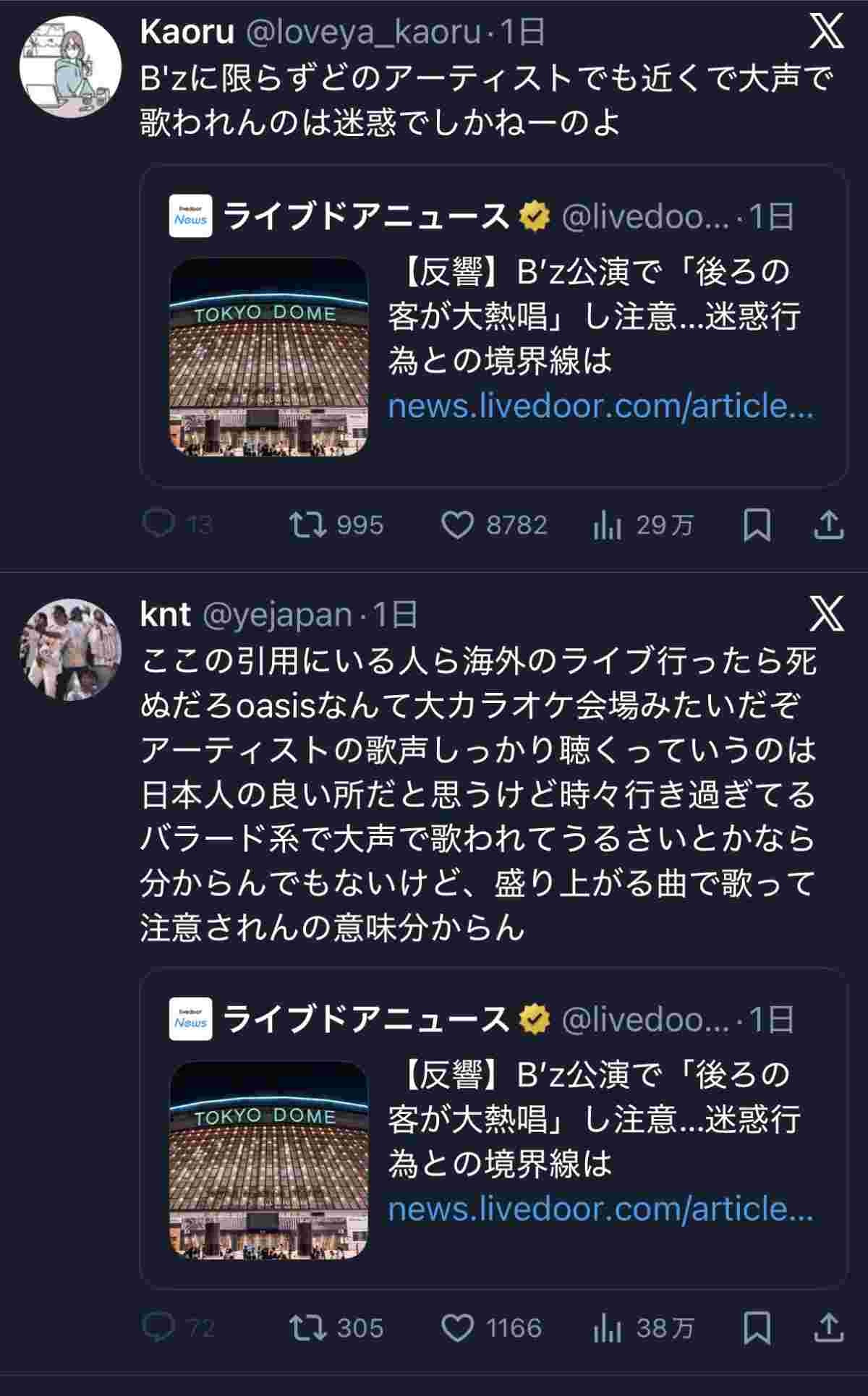Image resolution: width=868 pixels, height=1396 pixels.
Task: View analytics of Kaoru's post
Action: pos(608,526)
